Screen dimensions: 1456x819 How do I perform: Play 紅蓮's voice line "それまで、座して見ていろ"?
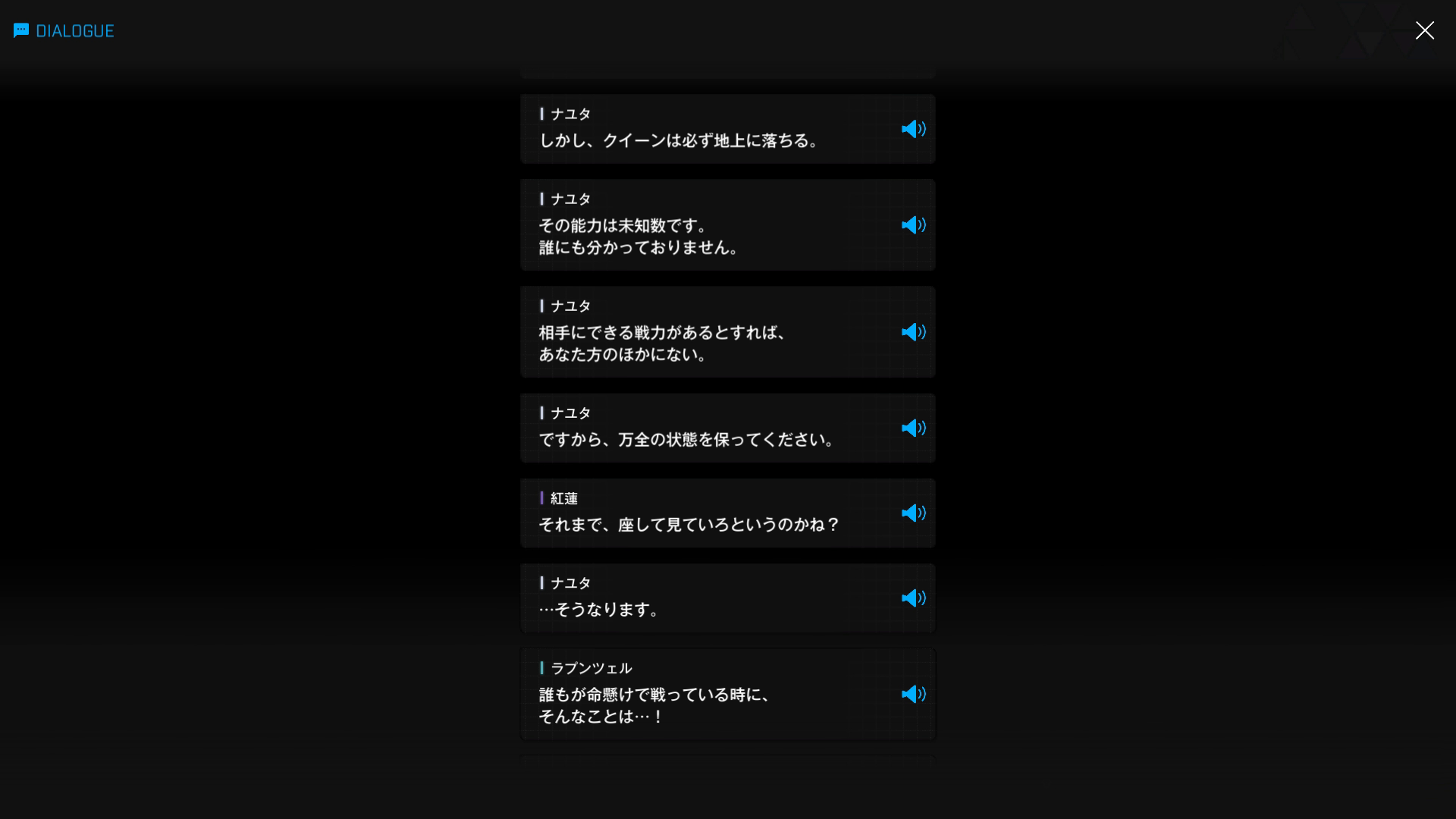[913, 513]
